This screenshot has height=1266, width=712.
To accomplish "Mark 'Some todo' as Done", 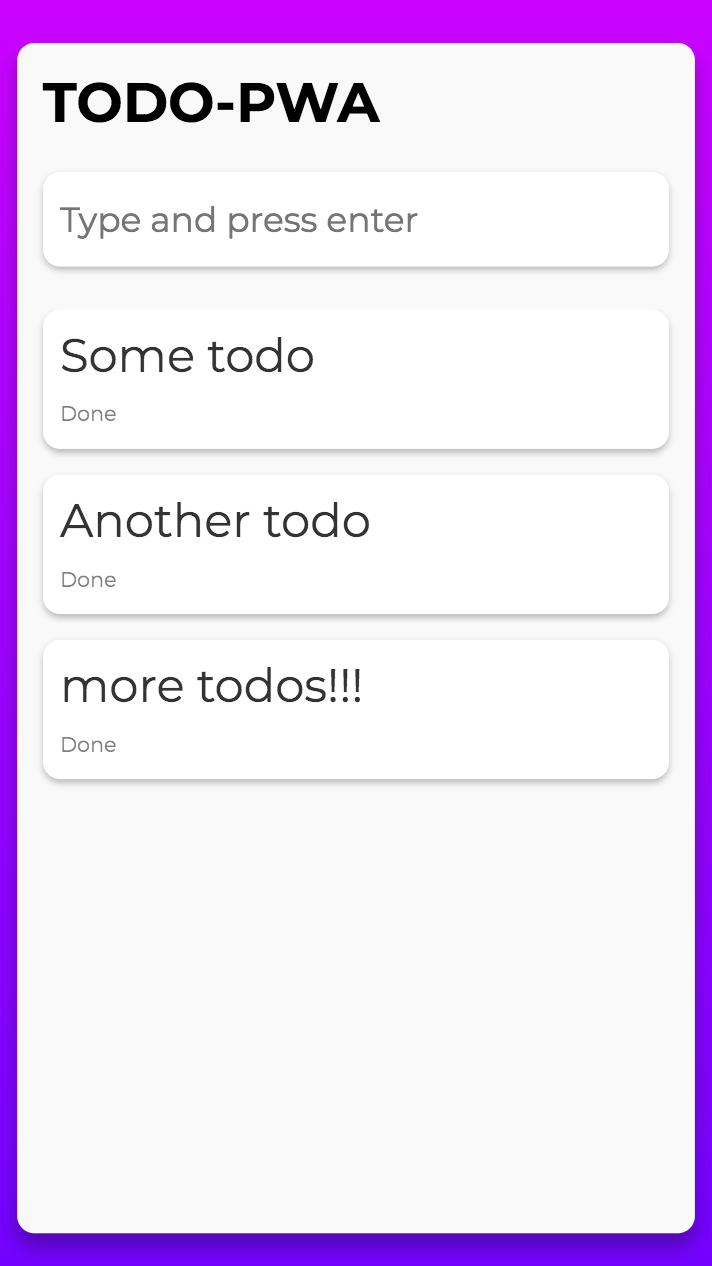I will coord(88,414).
